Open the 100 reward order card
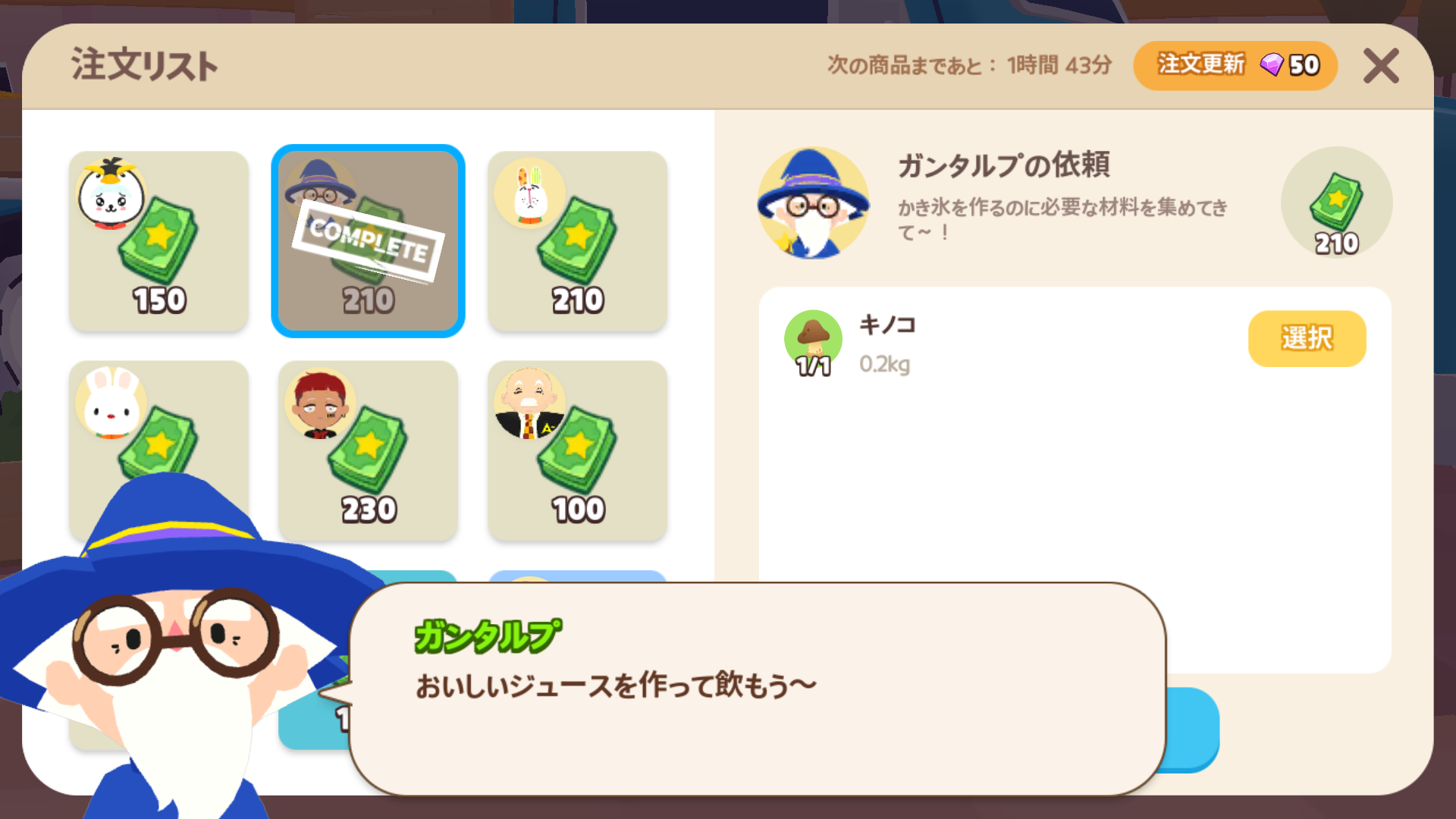1456x819 pixels. click(x=577, y=450)
